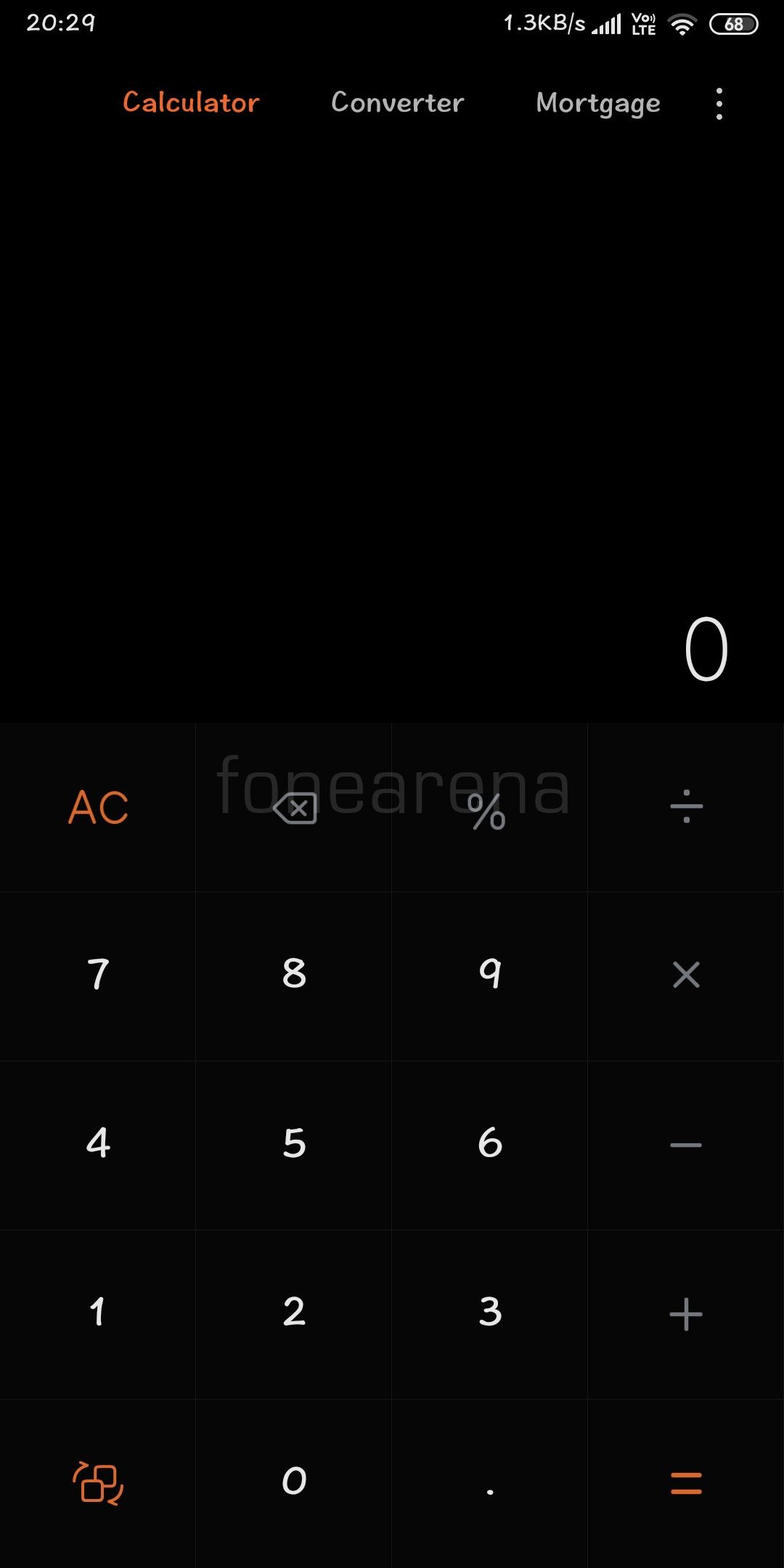The image size is (784, 1568).
Task: Switch to the Converter tab
Action: 397,102
